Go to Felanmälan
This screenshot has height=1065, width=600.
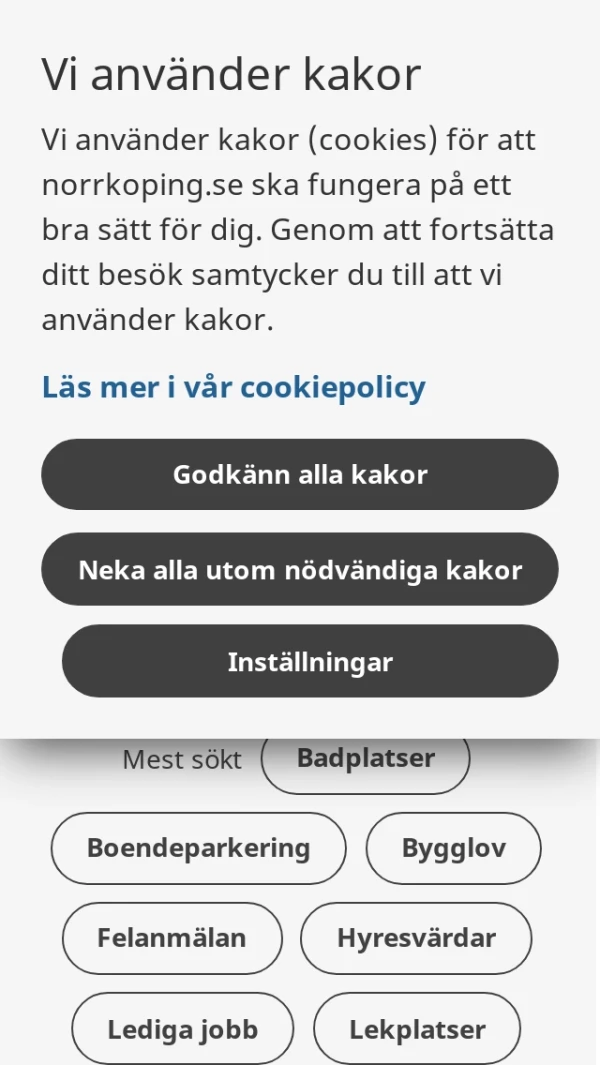coord(172,938)
